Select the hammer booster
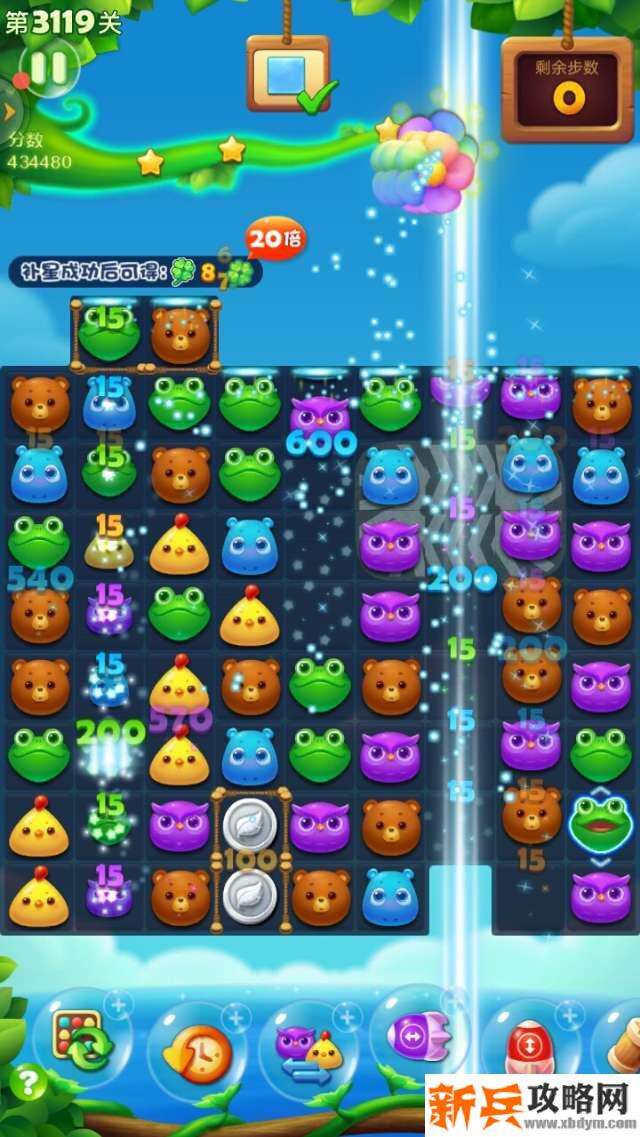Image resolution: width=640 pixels, height=1137 pixels. [x=624, y=1045]
